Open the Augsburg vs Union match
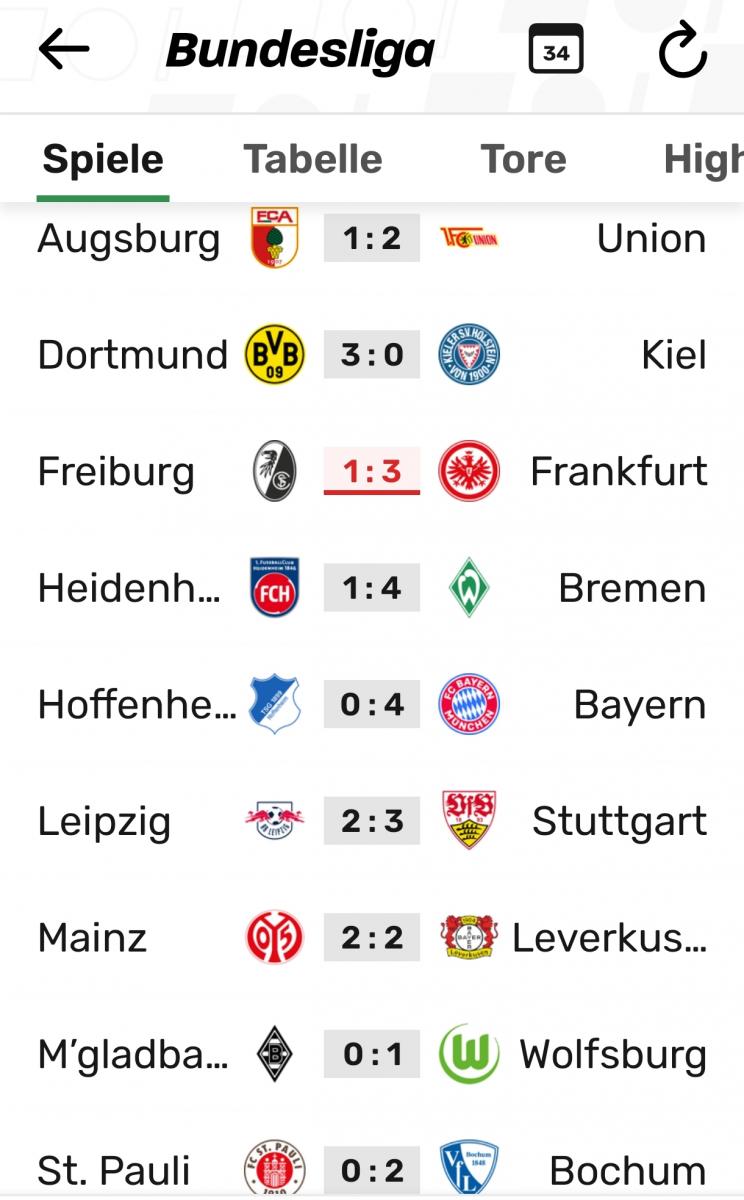The image size is (744, 1200). (x=372, y=238)
